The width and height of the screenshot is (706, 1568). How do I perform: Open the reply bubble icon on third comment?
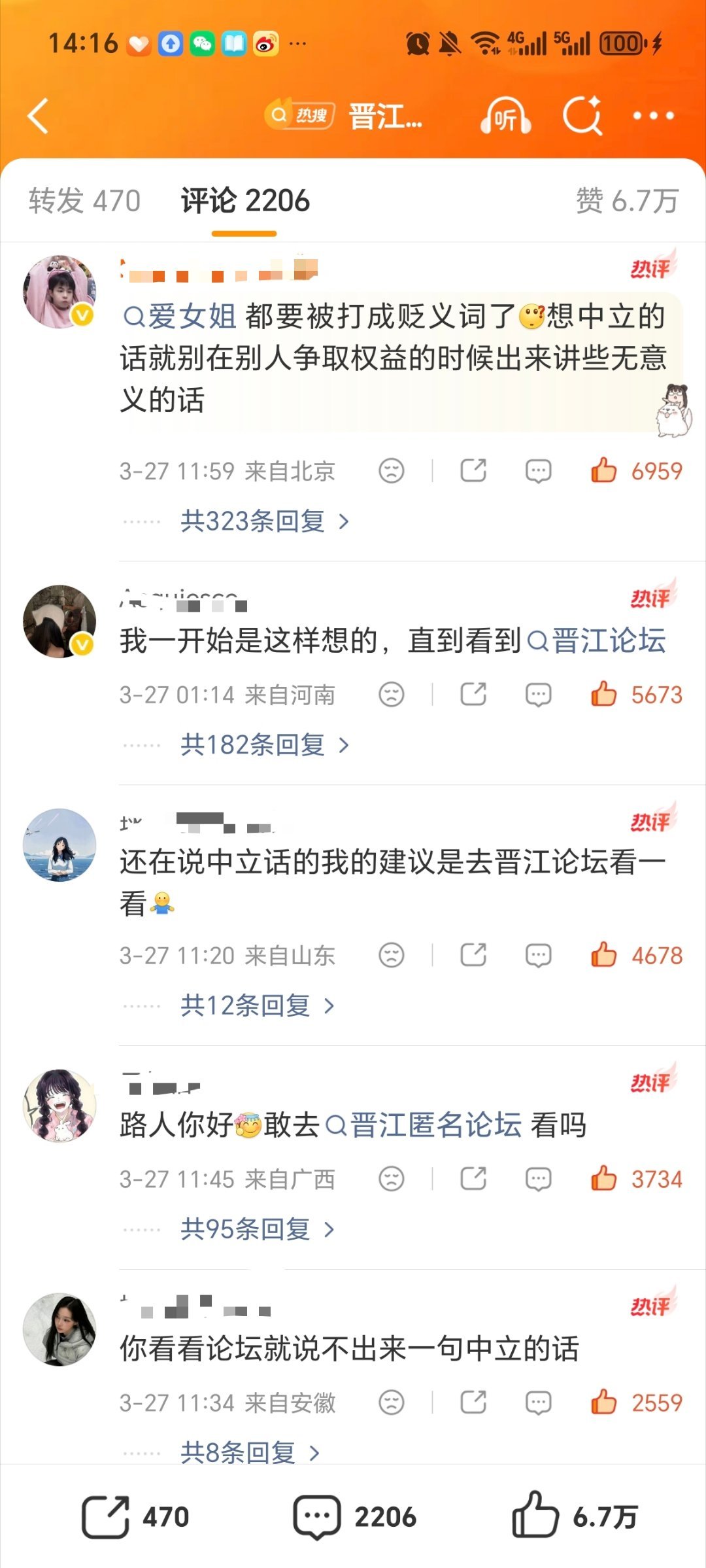coord(537,956)
